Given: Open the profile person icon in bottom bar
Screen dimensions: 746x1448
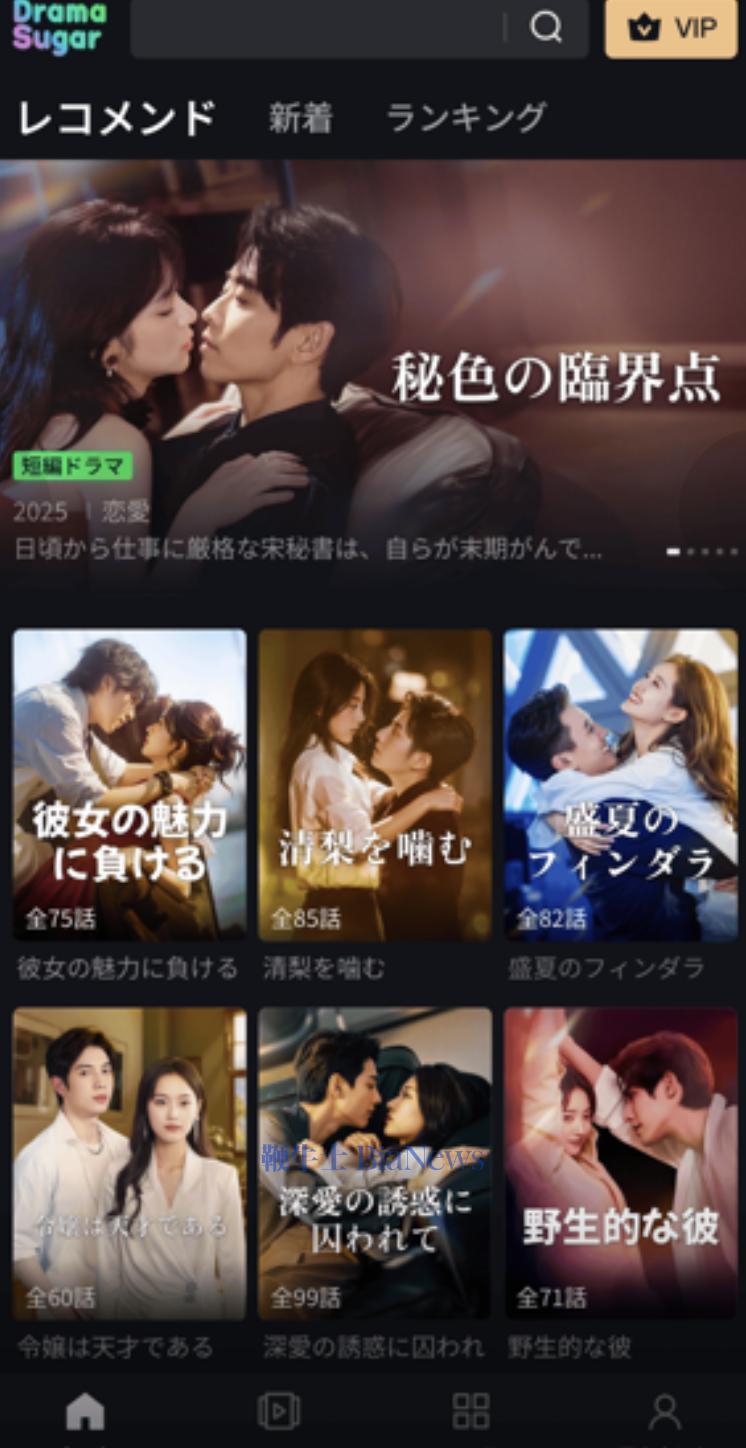Looking at the screenshot, I should 663,1410.
